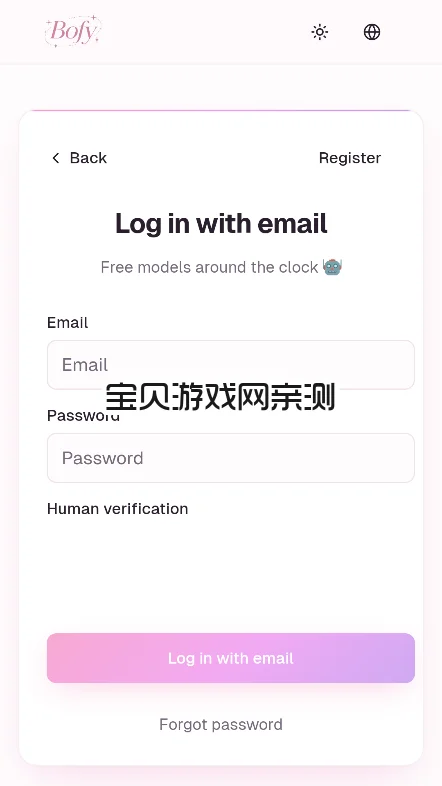
Task: Open the Register page
Action: [x=350, y=158]
